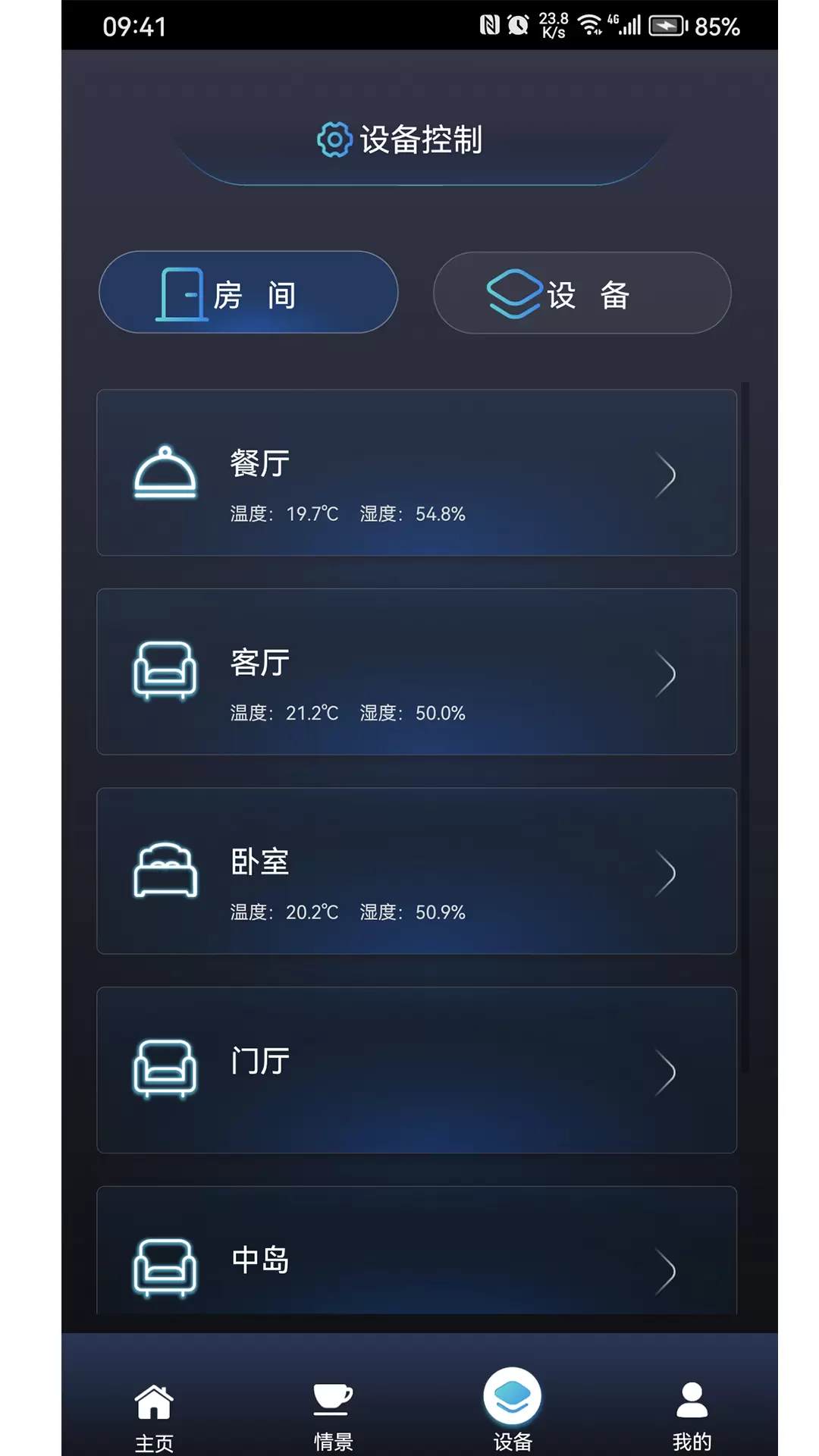Open the 门厅 room card
Image resolution: width=819 pixels, height=1456 pixels.
[416, 1070]
